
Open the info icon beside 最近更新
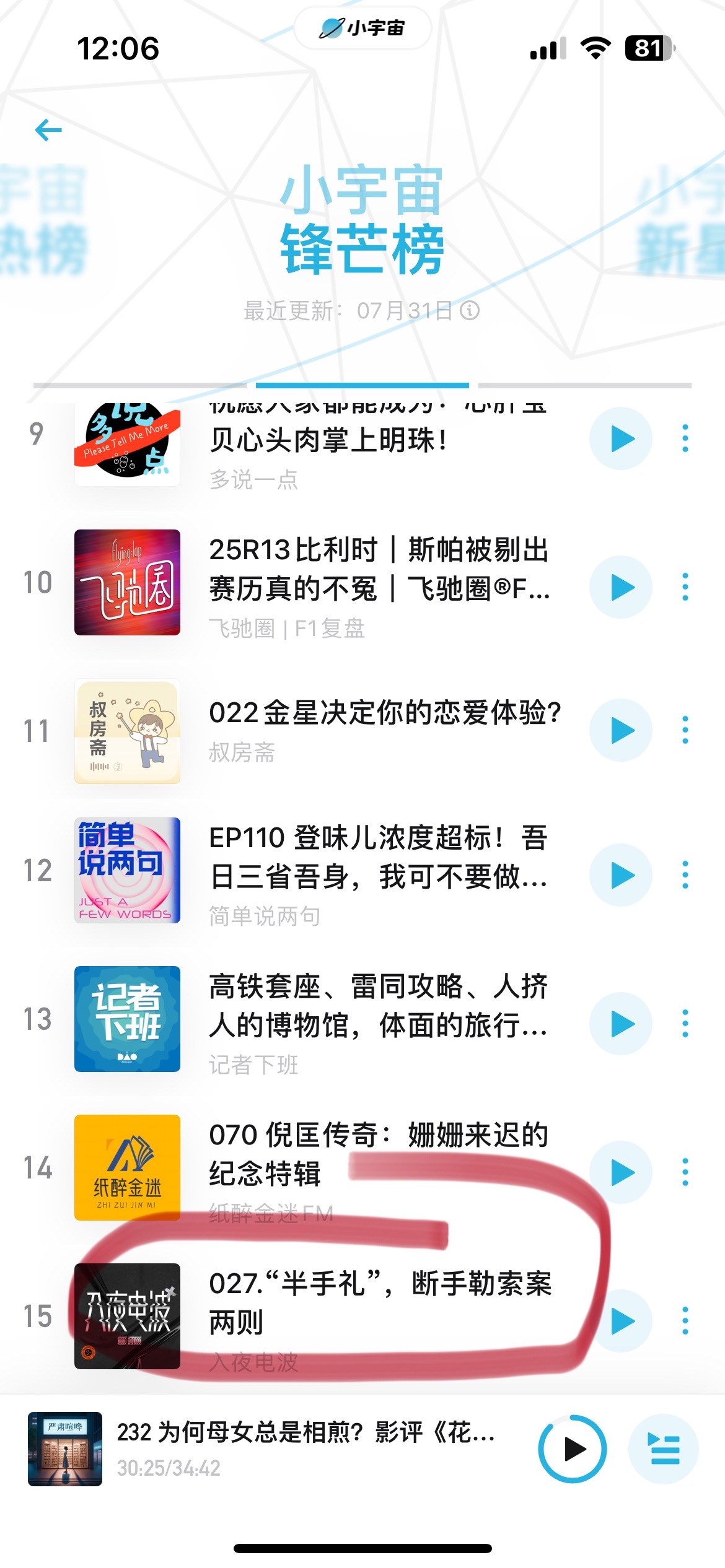point(470,310)
